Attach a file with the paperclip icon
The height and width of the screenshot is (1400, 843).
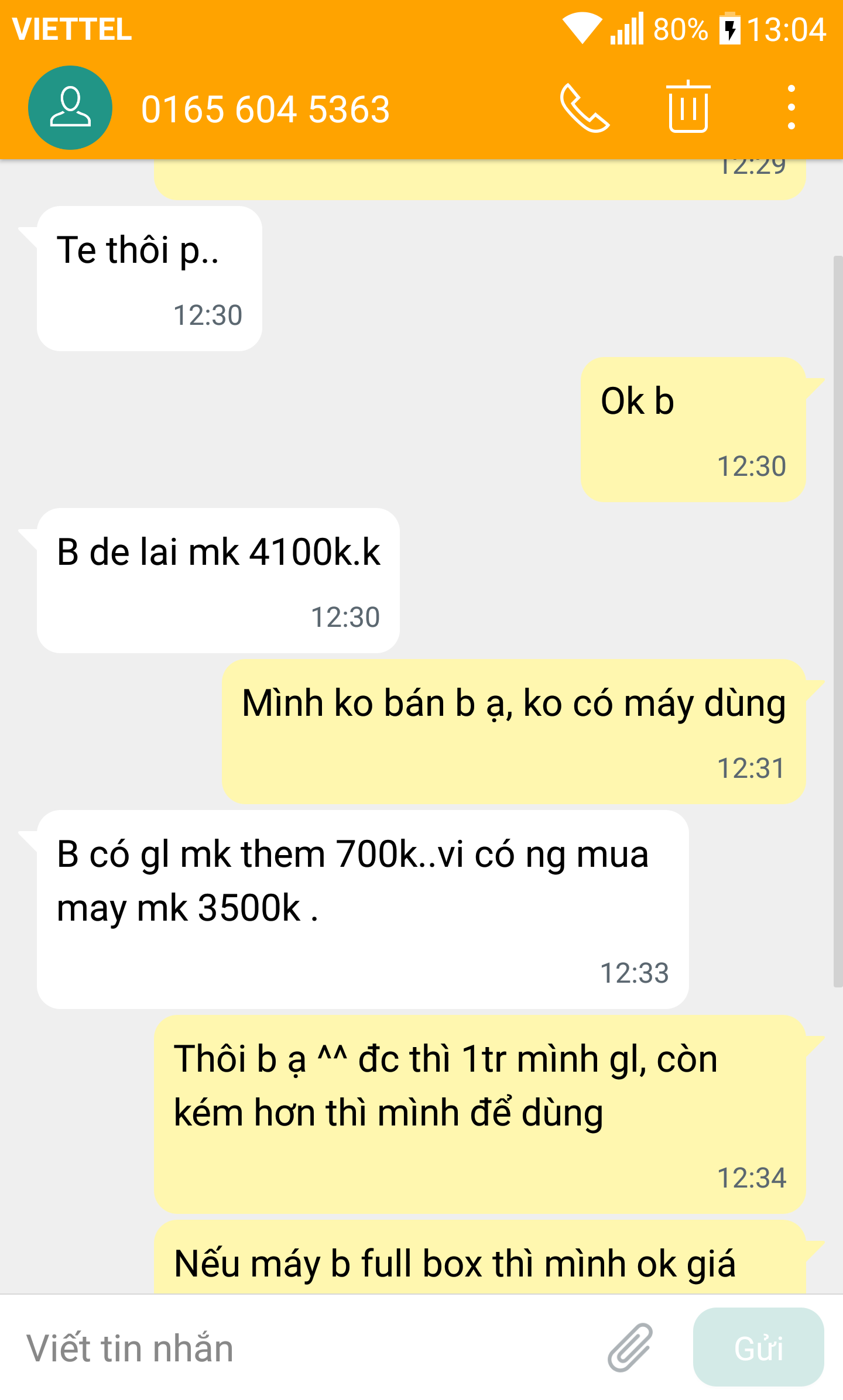[630, 1347]
